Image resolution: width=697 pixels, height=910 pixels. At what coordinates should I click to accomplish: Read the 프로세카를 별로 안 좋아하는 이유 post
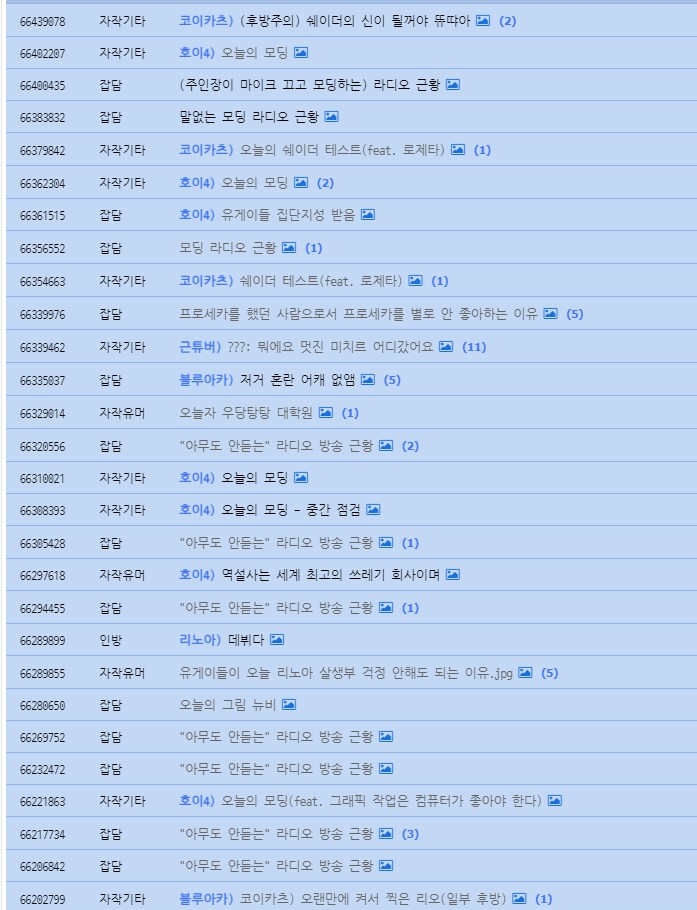tap(358, 314)
